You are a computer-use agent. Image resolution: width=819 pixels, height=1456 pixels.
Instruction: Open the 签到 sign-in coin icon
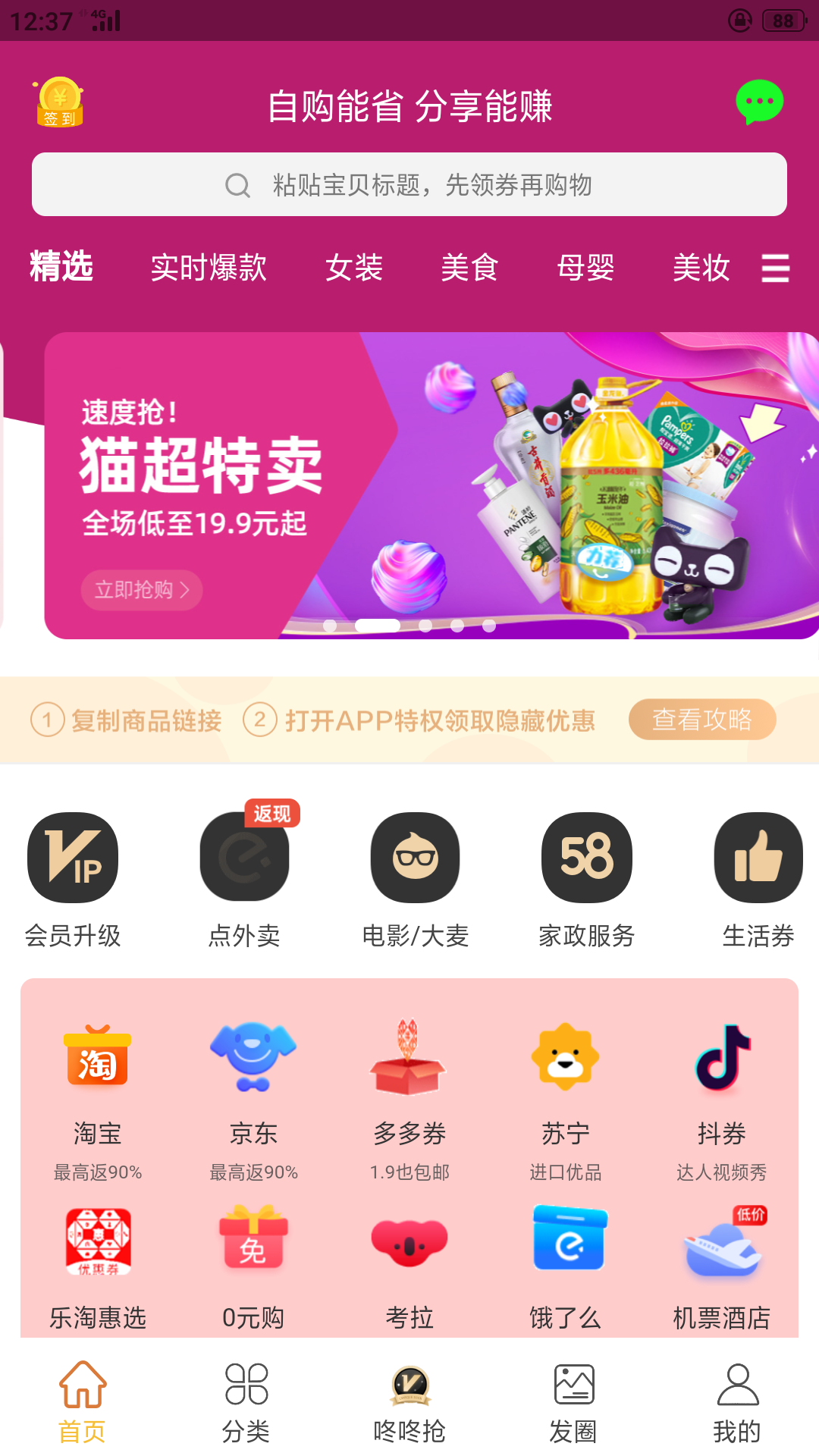point(60,102)
